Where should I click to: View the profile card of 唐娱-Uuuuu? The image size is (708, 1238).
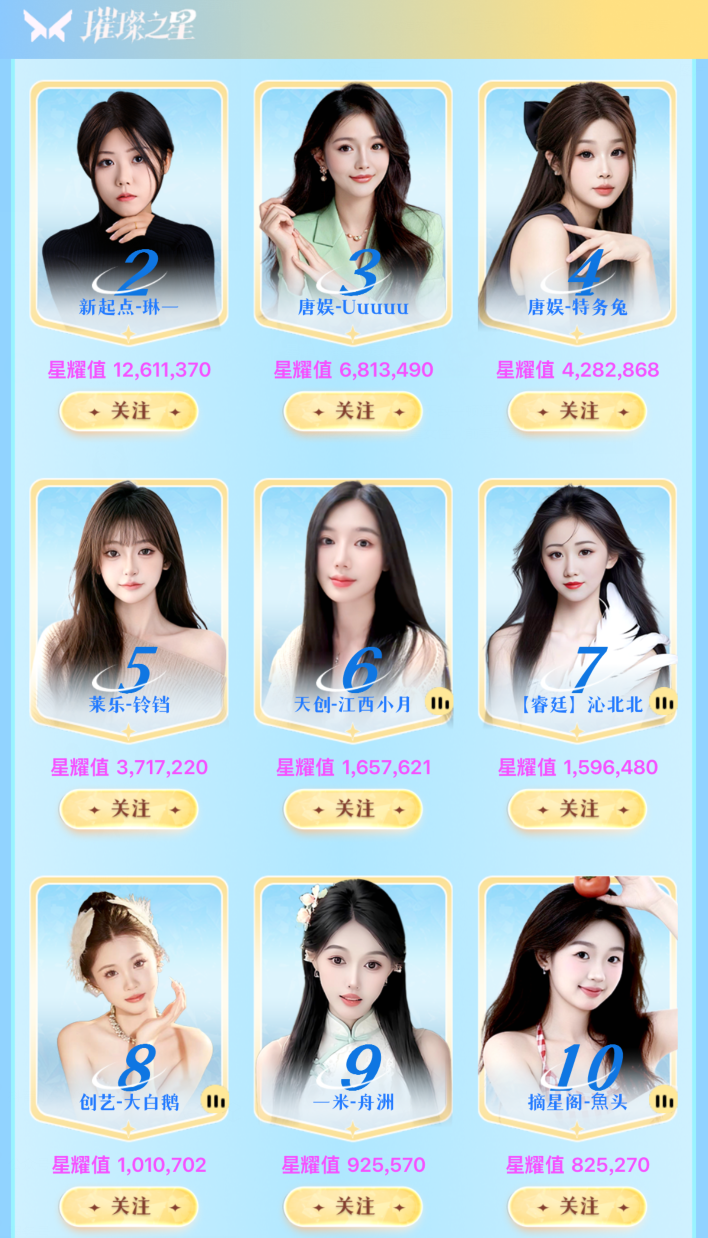pos(353,200)
